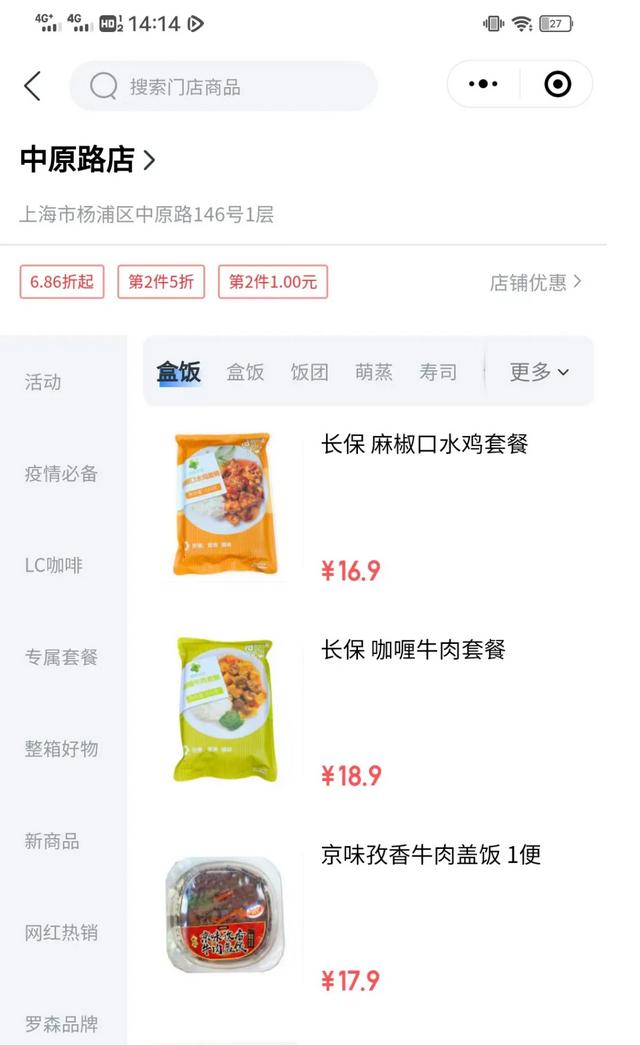Select the 活动 category
The width and height of the screenshot is (640, 1045).
pos(43,382)
